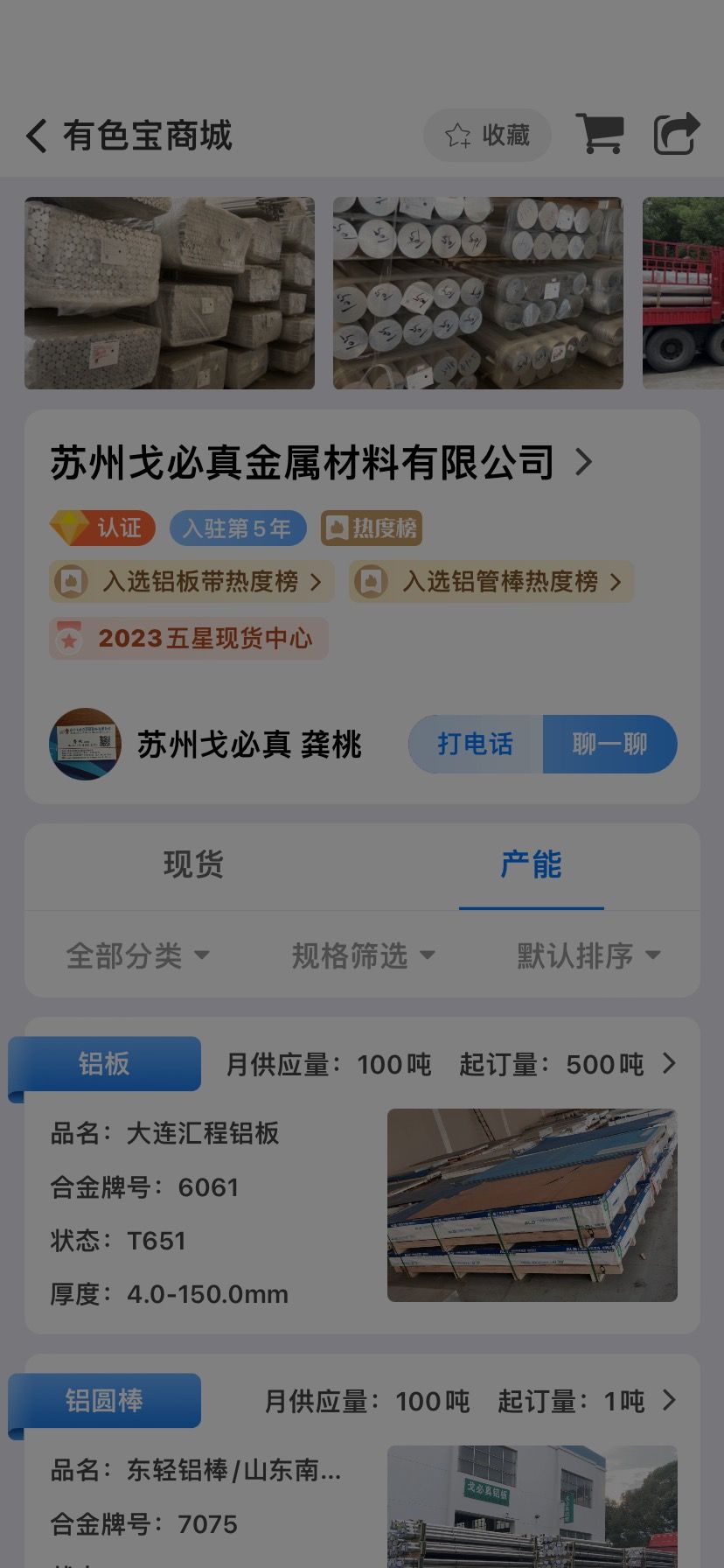Tap the 收藏 favorite button
Screen dimensions: 724x1568
[x=487, y=135]
